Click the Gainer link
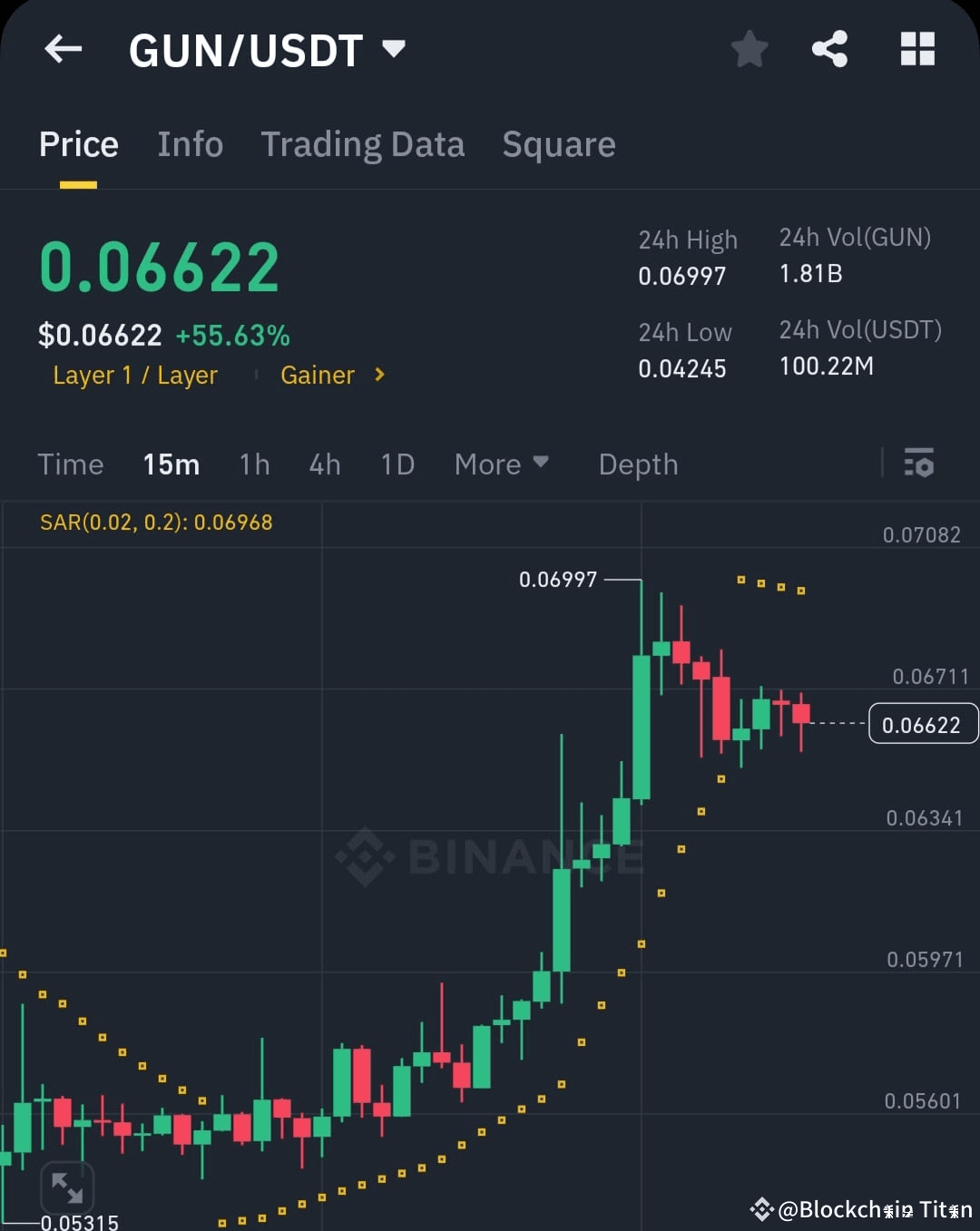Screen dimensions: 980x1231 click(317, 375)
